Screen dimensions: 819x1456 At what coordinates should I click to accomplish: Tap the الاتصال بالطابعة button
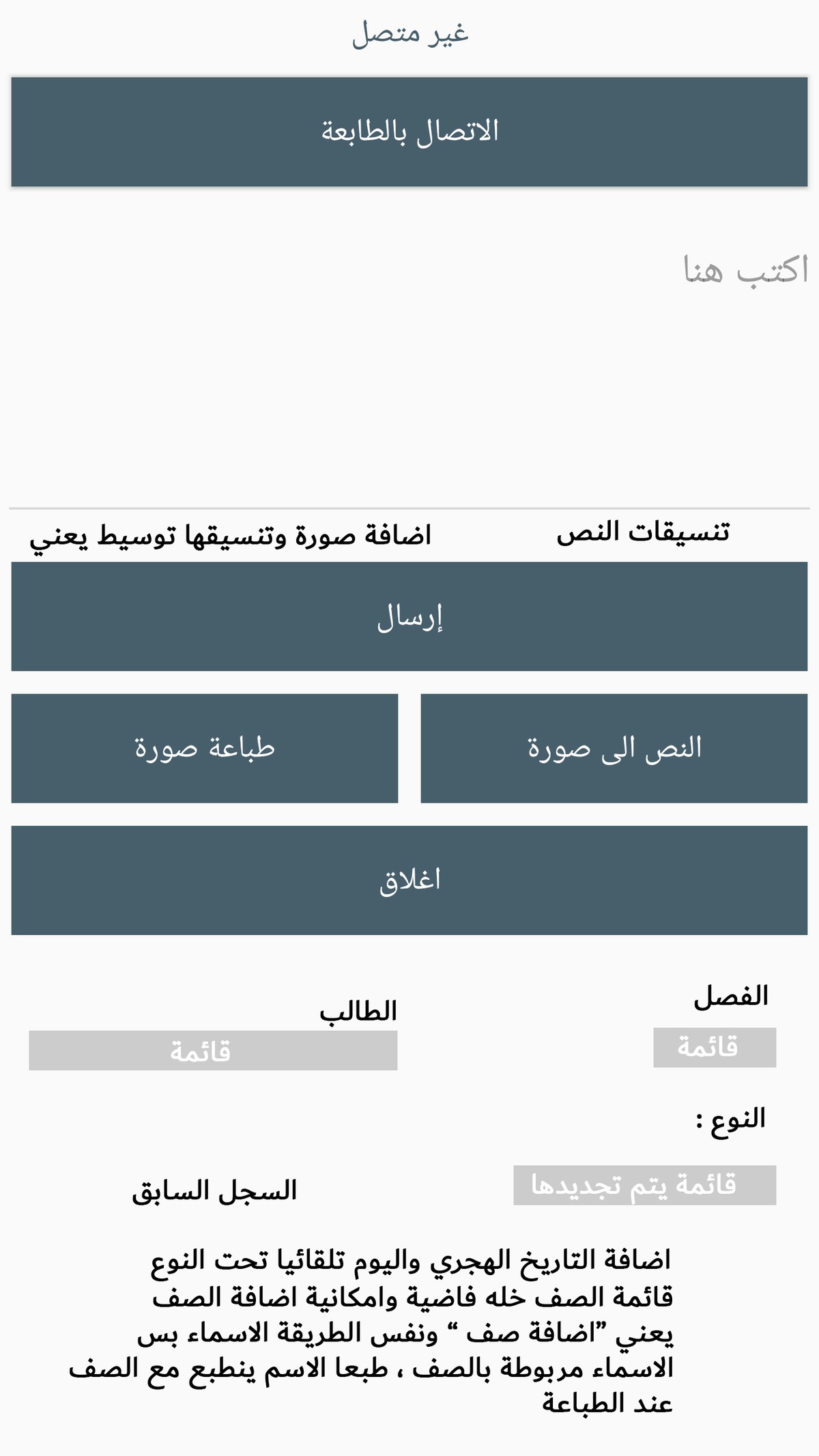point(409,132)
